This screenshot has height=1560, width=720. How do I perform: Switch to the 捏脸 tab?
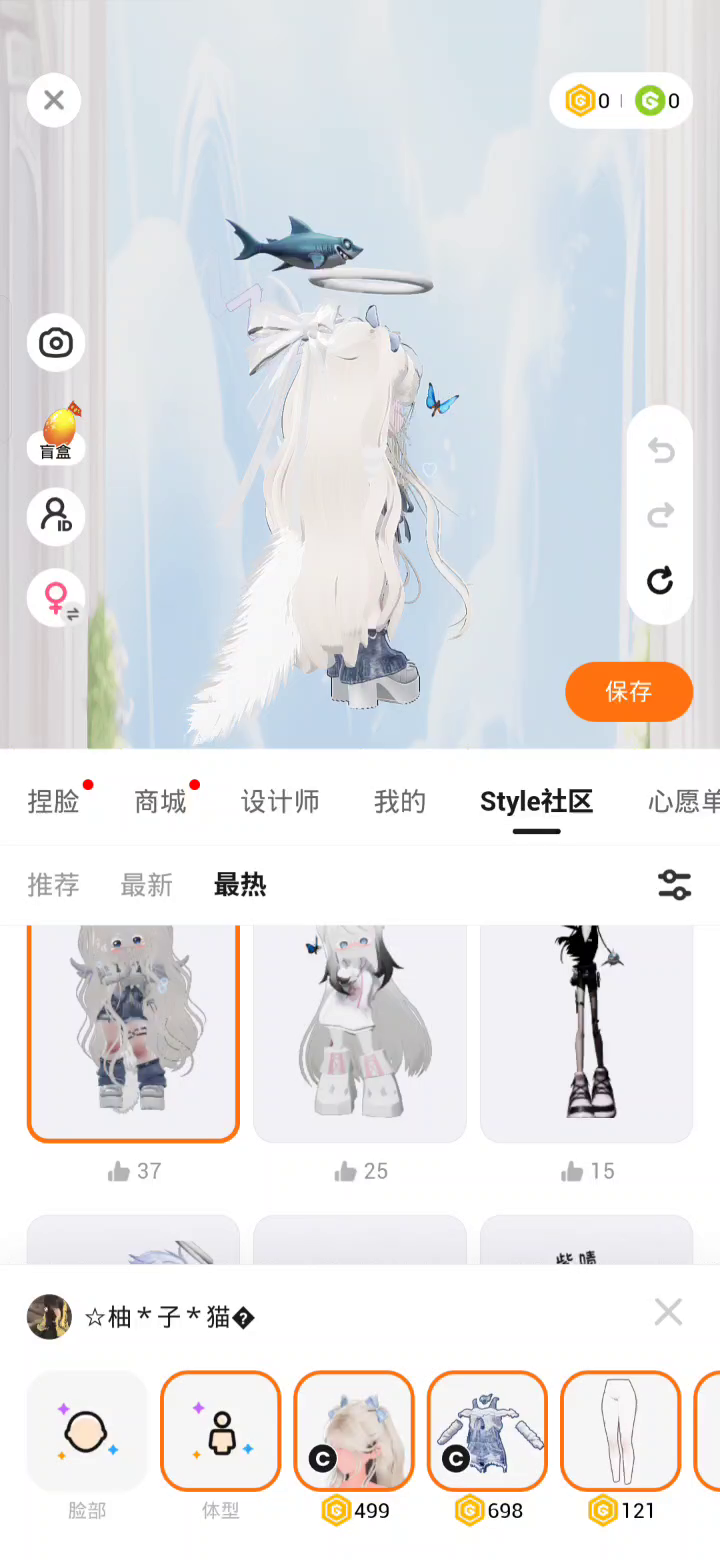(53, 801)
